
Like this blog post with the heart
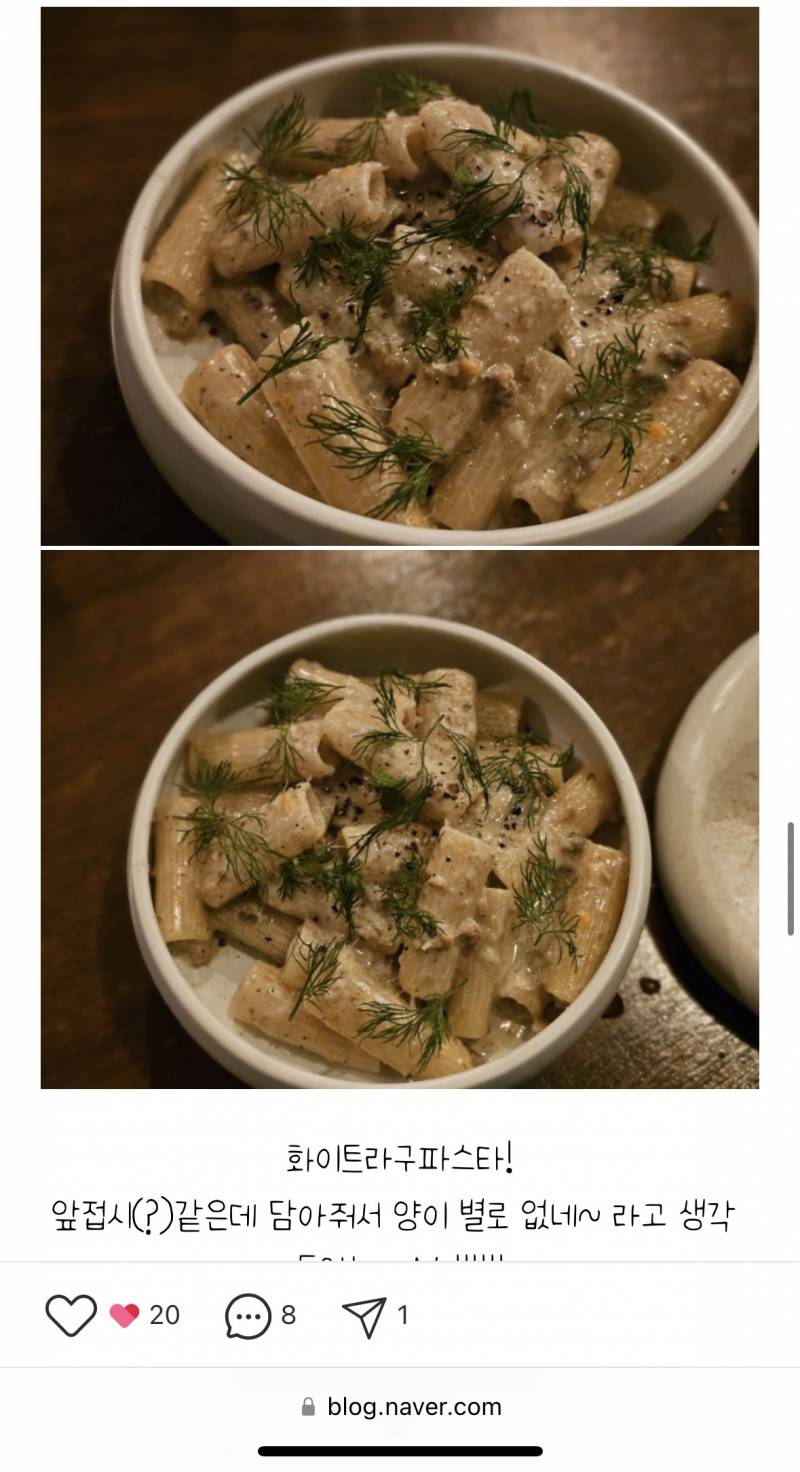(x=71, y=1315)
